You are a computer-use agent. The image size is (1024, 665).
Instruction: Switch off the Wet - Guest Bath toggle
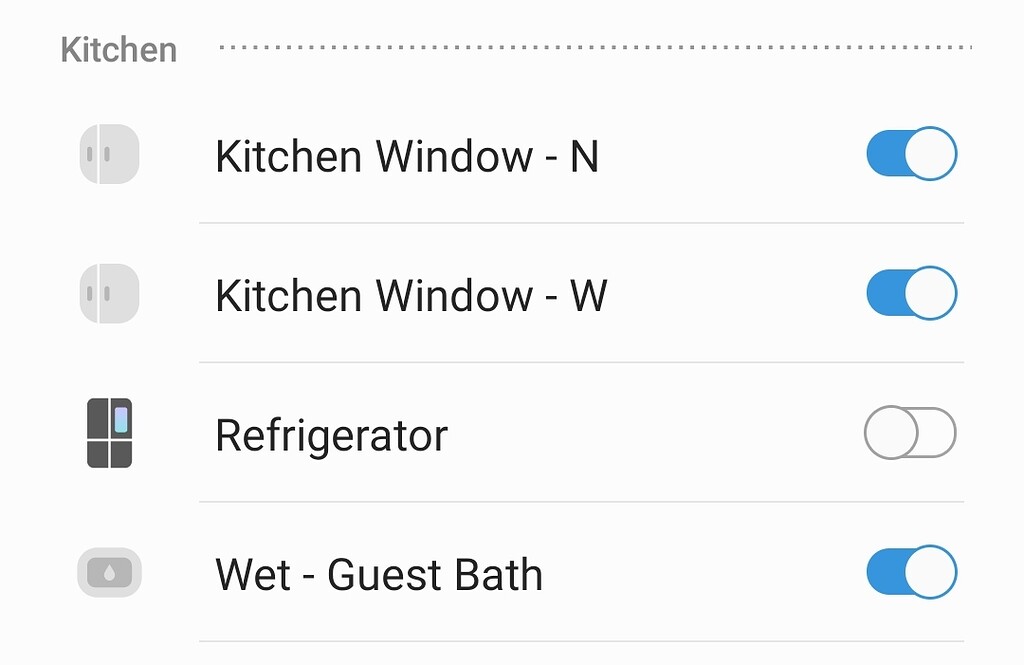pos(911,573)
